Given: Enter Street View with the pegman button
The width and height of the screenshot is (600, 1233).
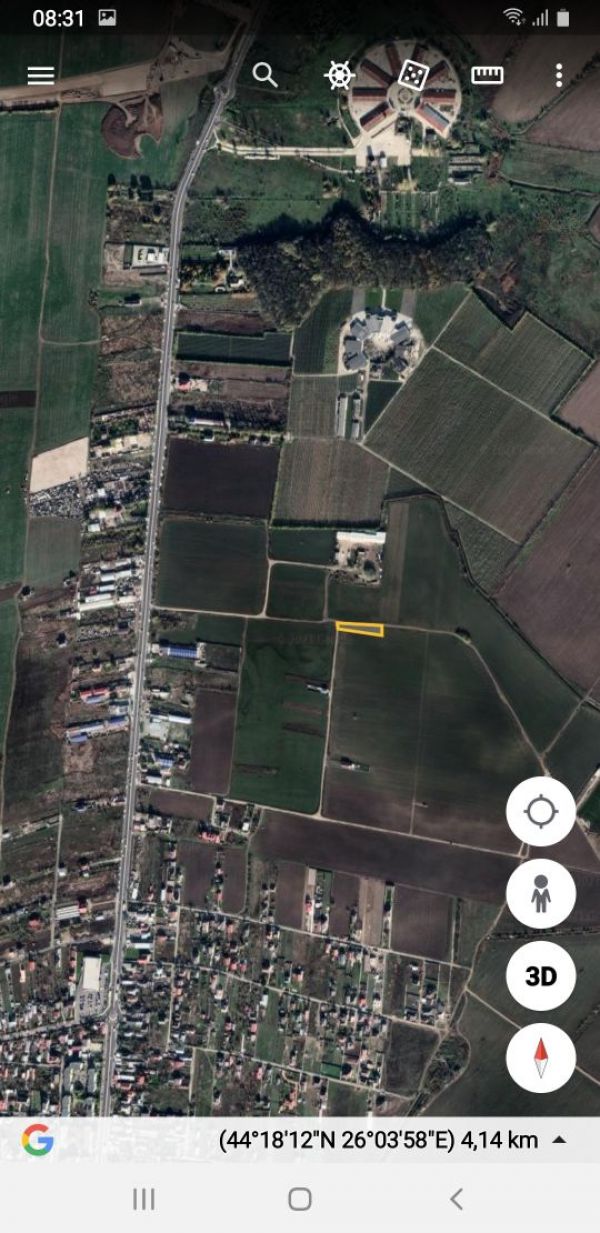Looking at the screenshot, I should pyautogui.click(x=540, y=893).
